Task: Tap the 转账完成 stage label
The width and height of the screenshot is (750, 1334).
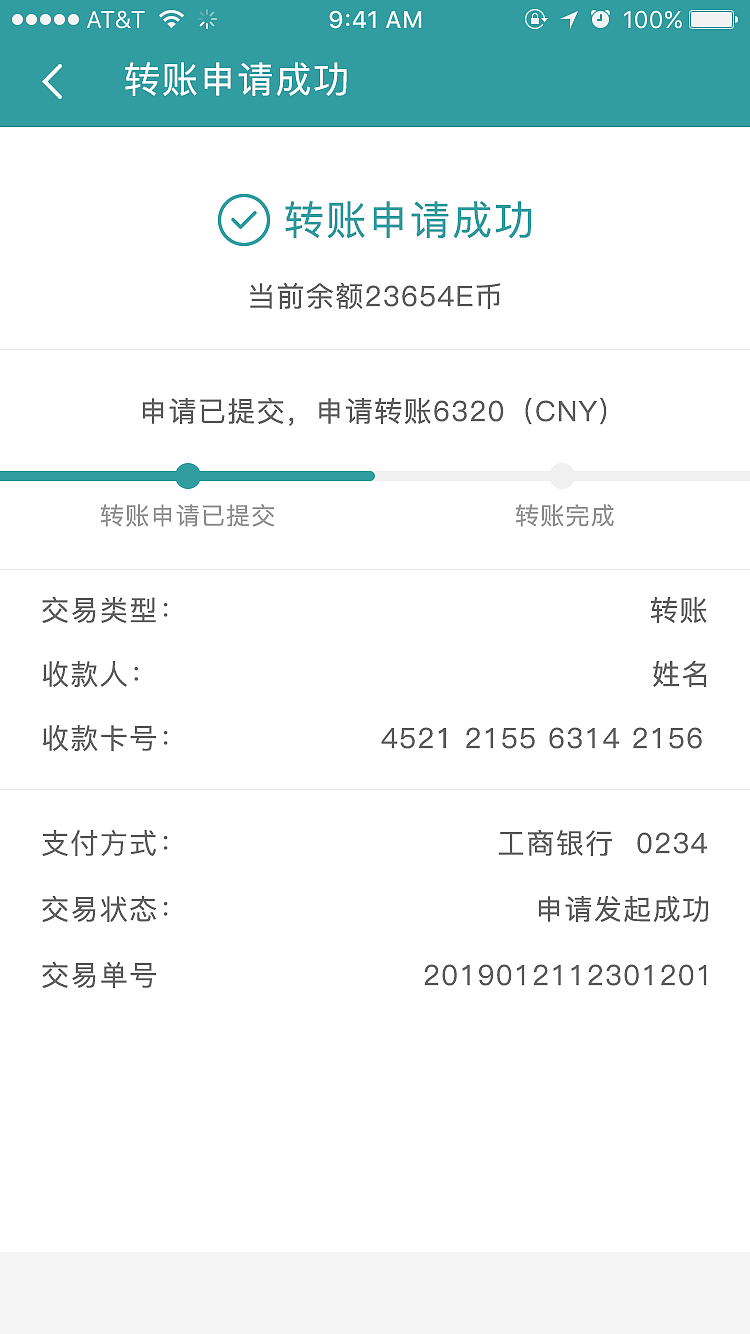Action: click(x=566, y=517)
